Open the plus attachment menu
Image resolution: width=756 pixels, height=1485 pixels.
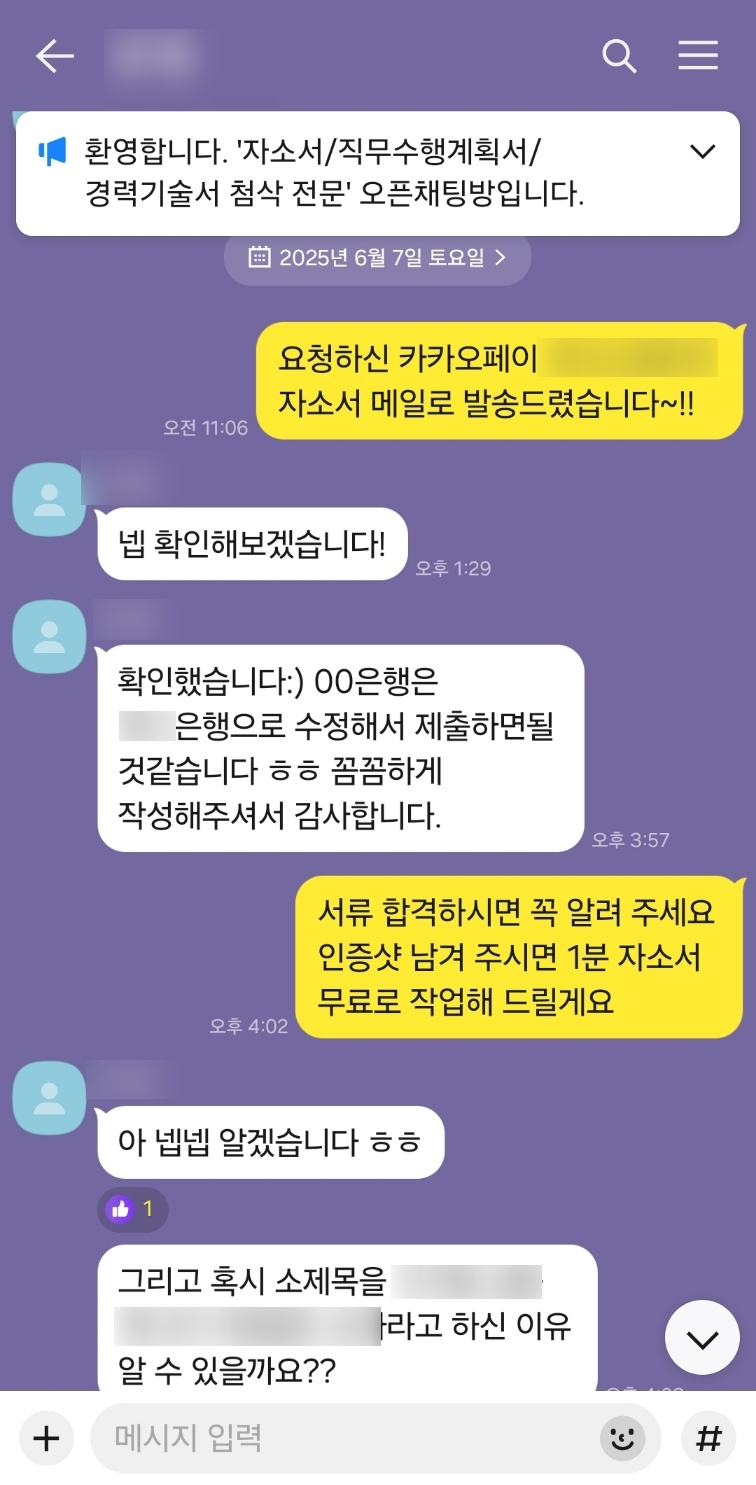tap(46, 1438)
